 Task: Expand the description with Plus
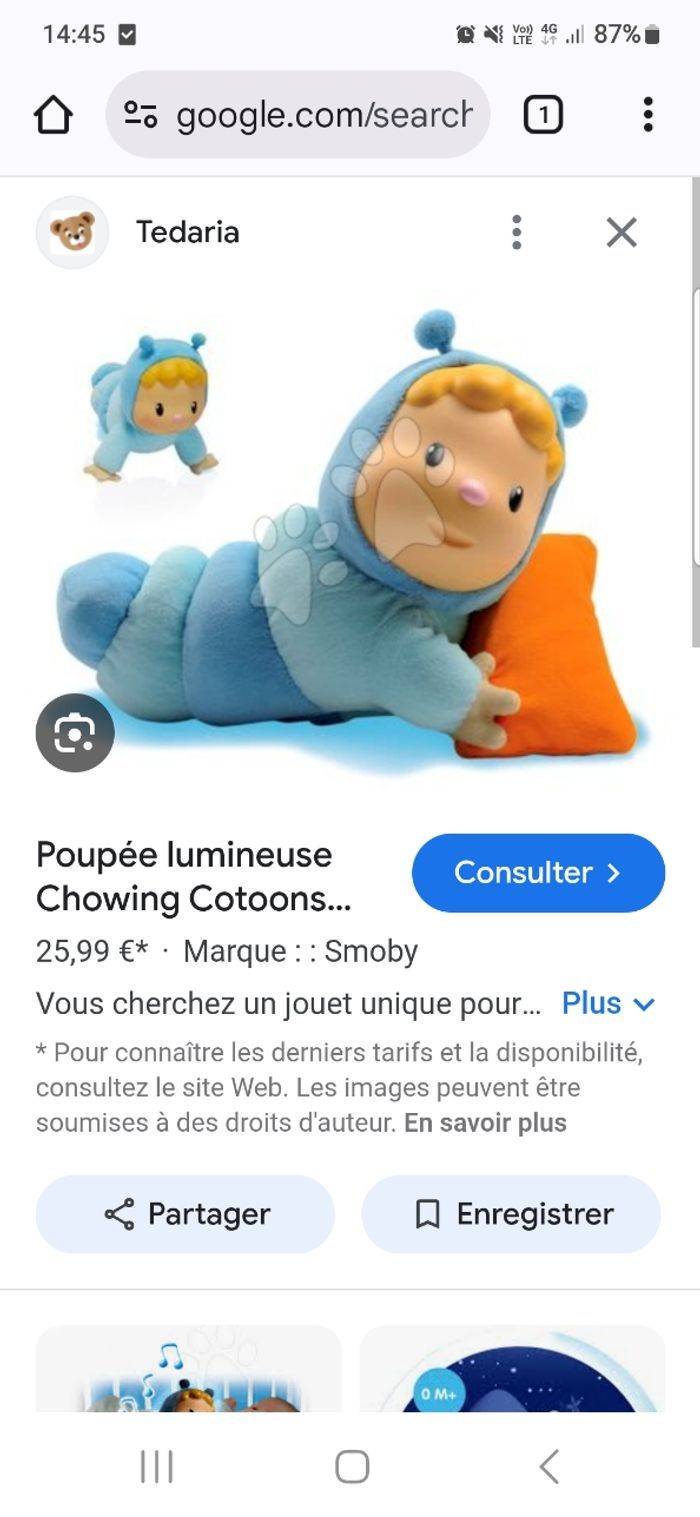point(608,1003)
